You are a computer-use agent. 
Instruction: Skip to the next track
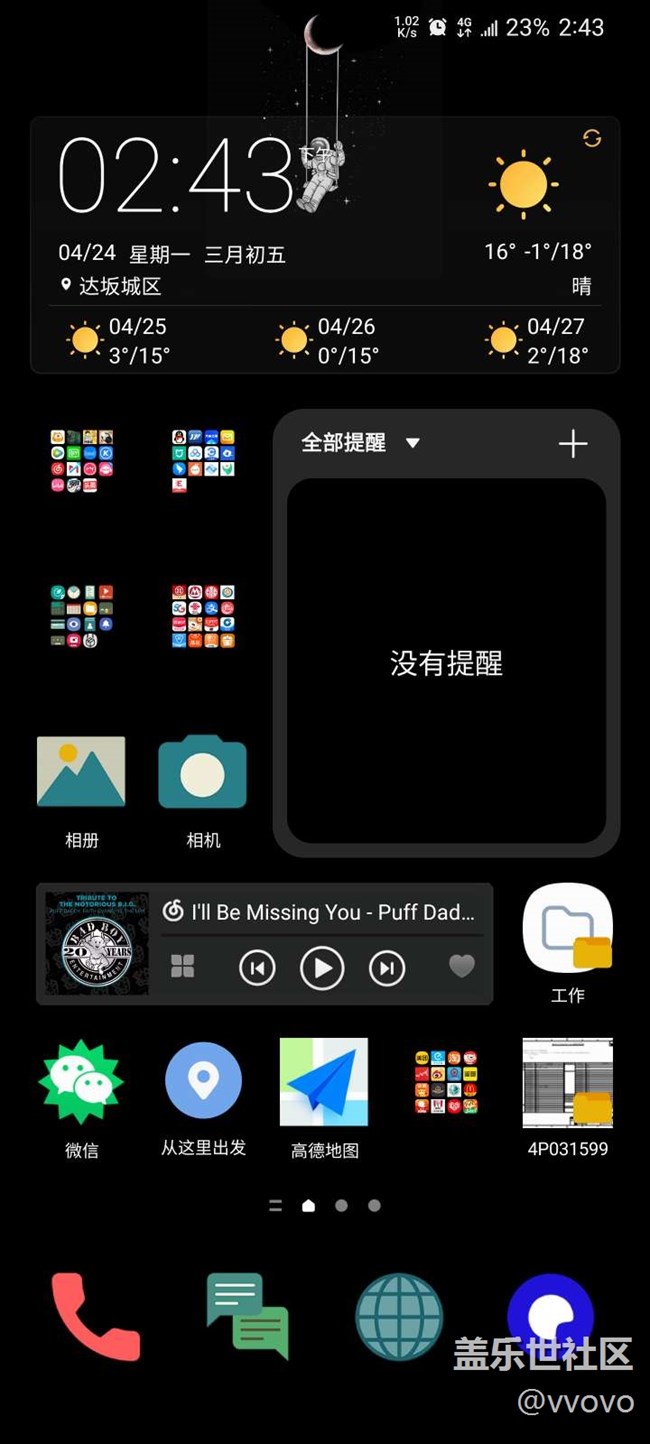click(387, 967)
